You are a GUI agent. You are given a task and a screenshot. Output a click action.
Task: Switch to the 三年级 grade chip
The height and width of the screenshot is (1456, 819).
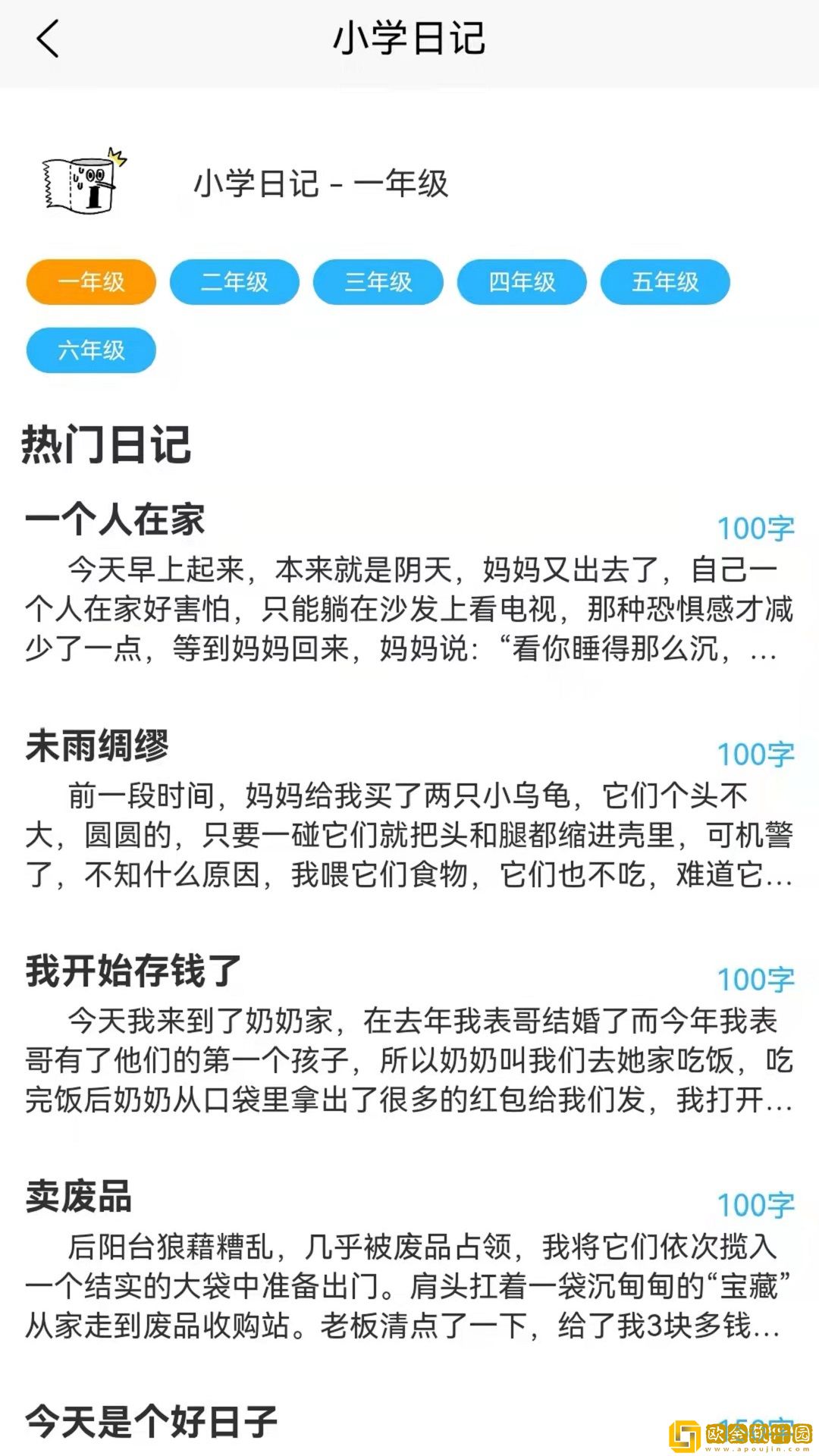tap(378, 282)
